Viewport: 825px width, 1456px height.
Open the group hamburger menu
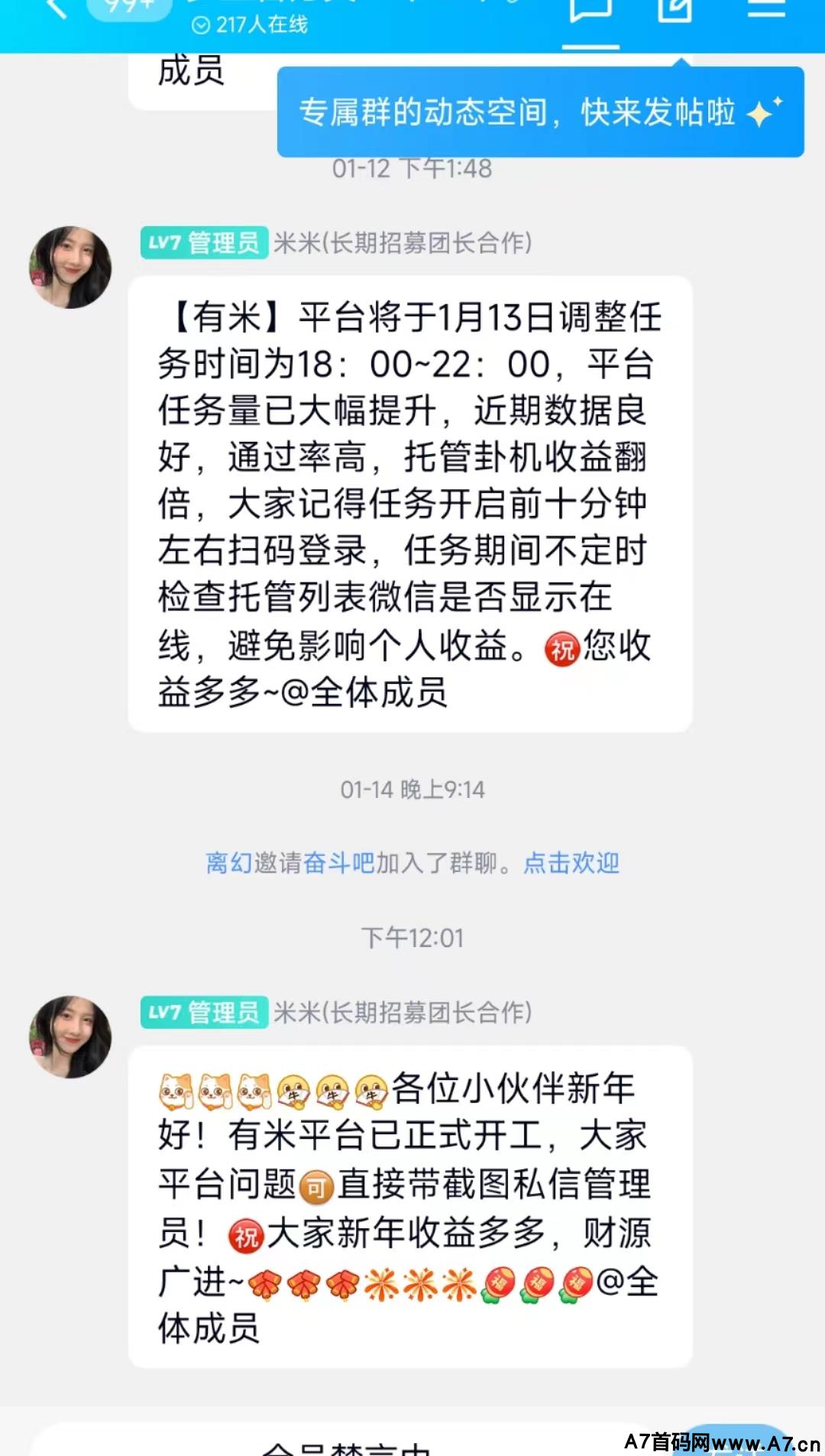[766, 8]
